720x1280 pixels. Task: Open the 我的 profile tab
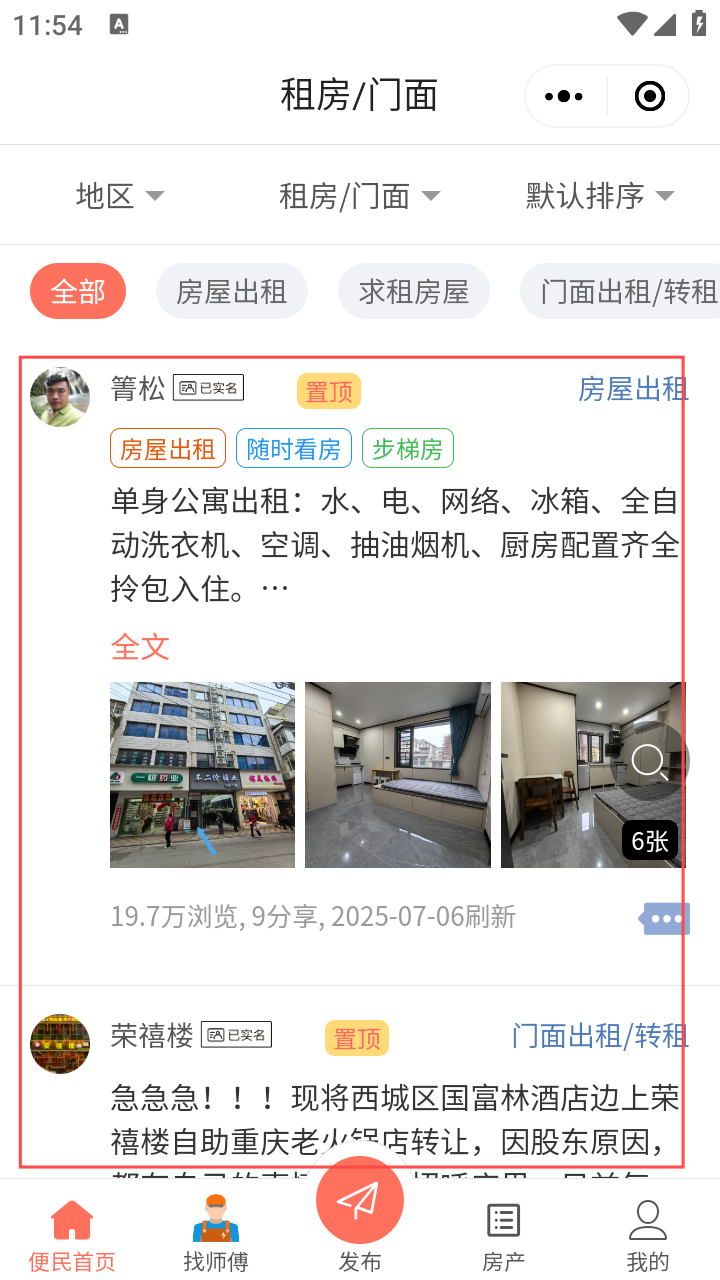[x=647, y=1235]
